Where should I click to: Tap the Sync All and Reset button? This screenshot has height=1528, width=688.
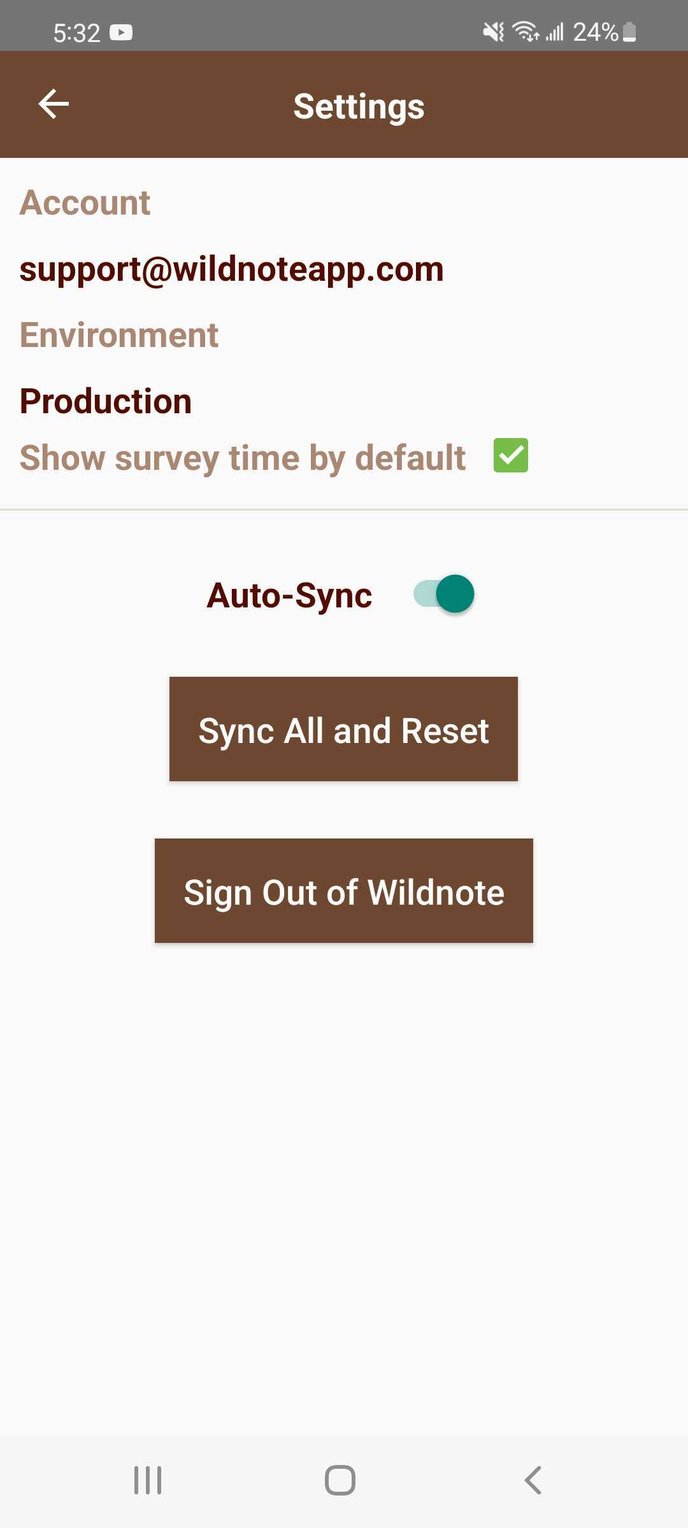pyautogui.click(x=343, y=729)
